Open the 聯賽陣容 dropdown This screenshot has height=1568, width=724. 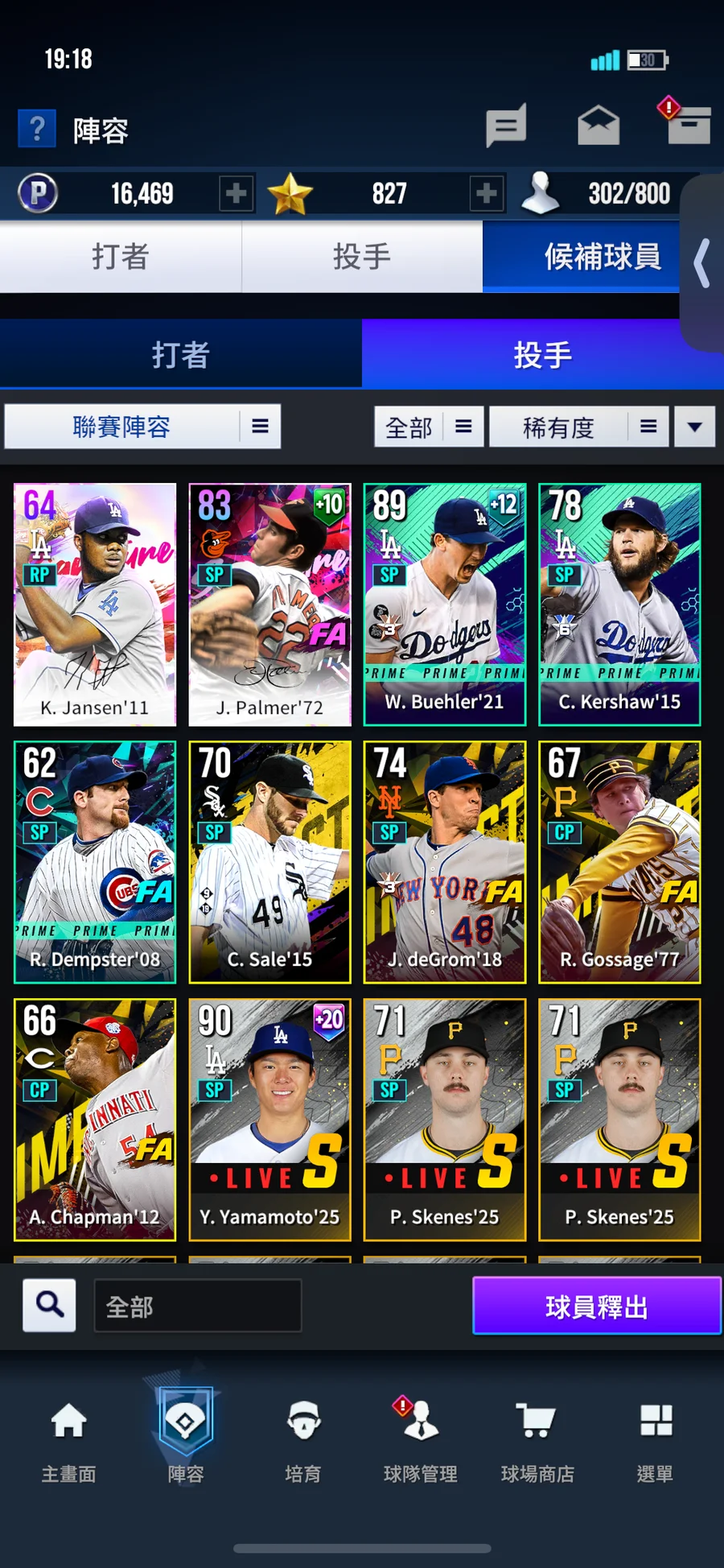(142, 427)
